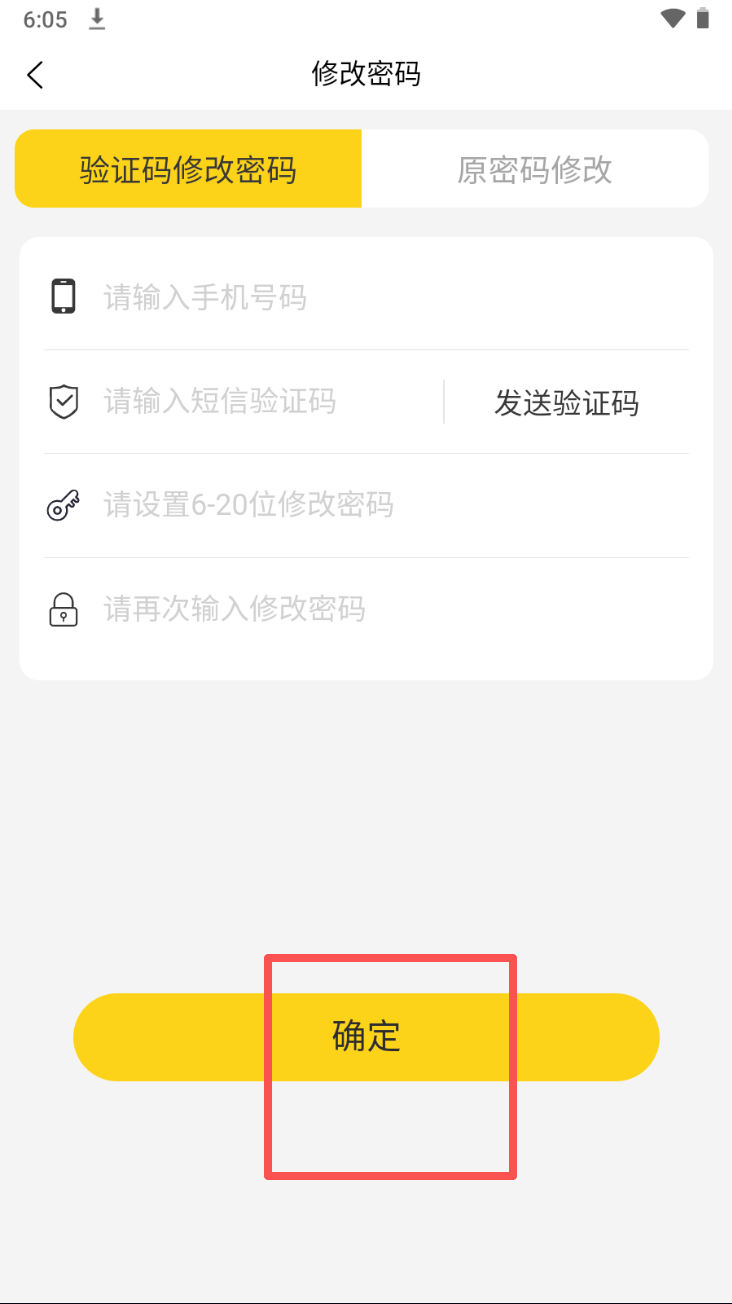Confirm the change with 确定
The width and height of the screenshot is (732, 1304).
point(366,1037)
